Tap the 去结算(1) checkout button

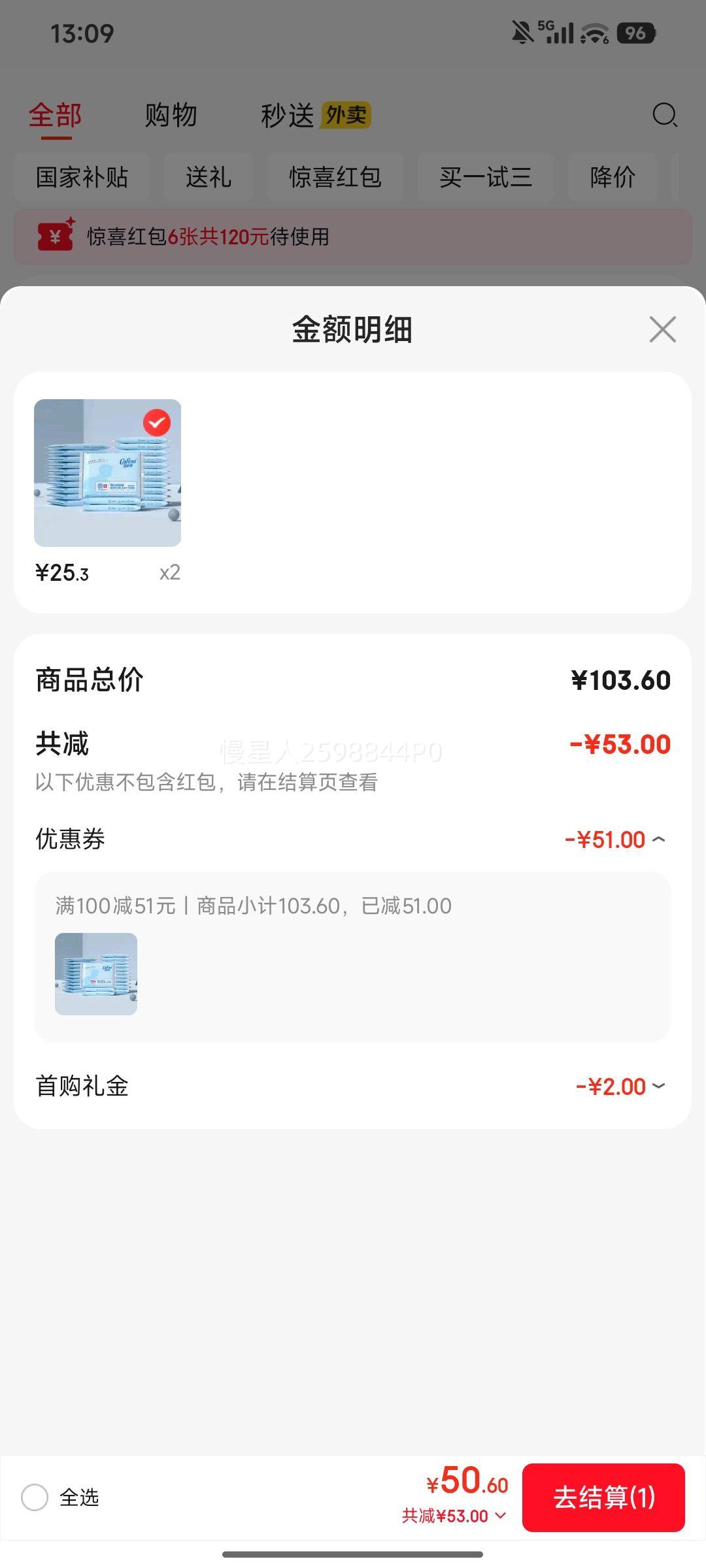(x=603, y=1499)
